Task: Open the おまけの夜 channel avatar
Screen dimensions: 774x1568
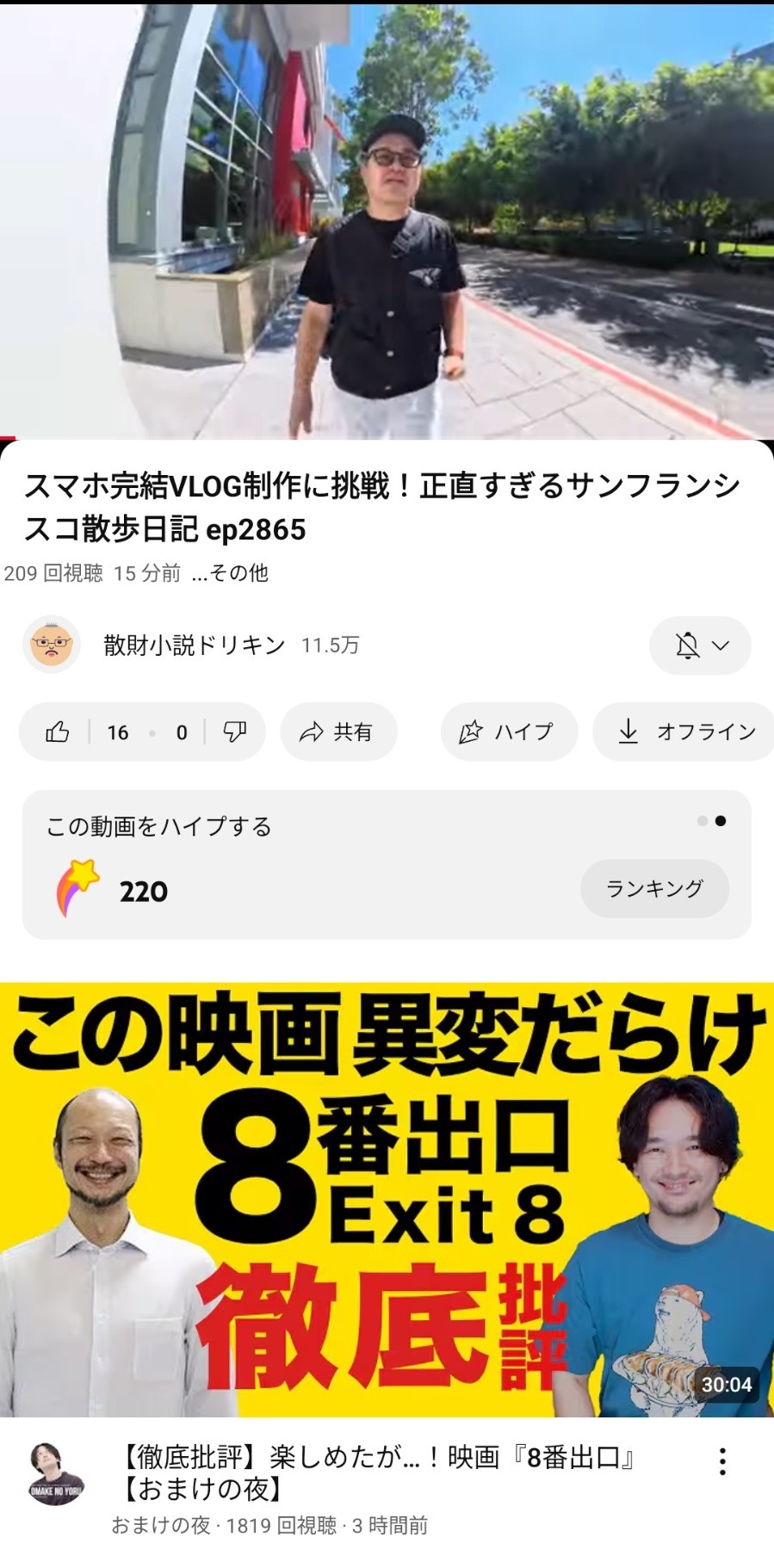Action: point(57,1473)
